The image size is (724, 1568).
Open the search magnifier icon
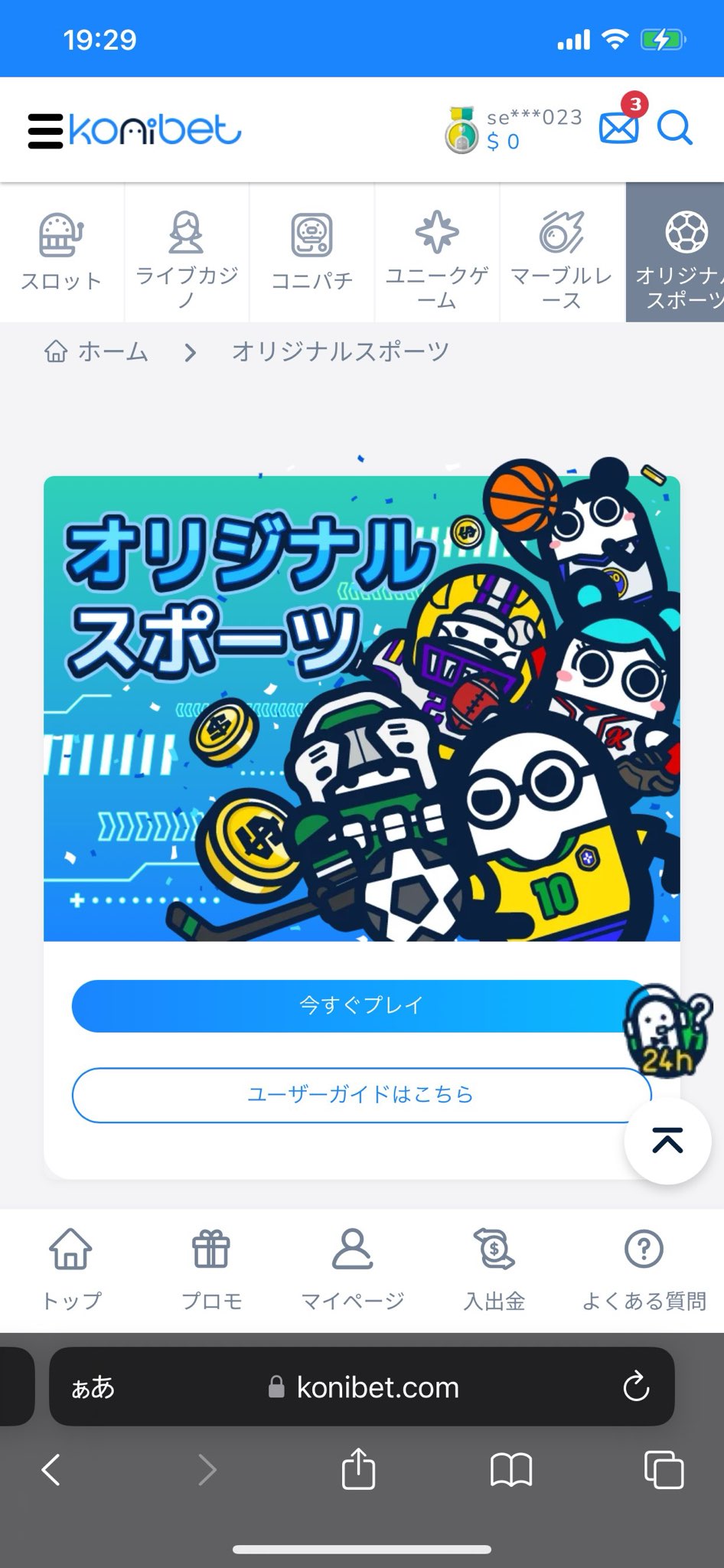[674, 128]
